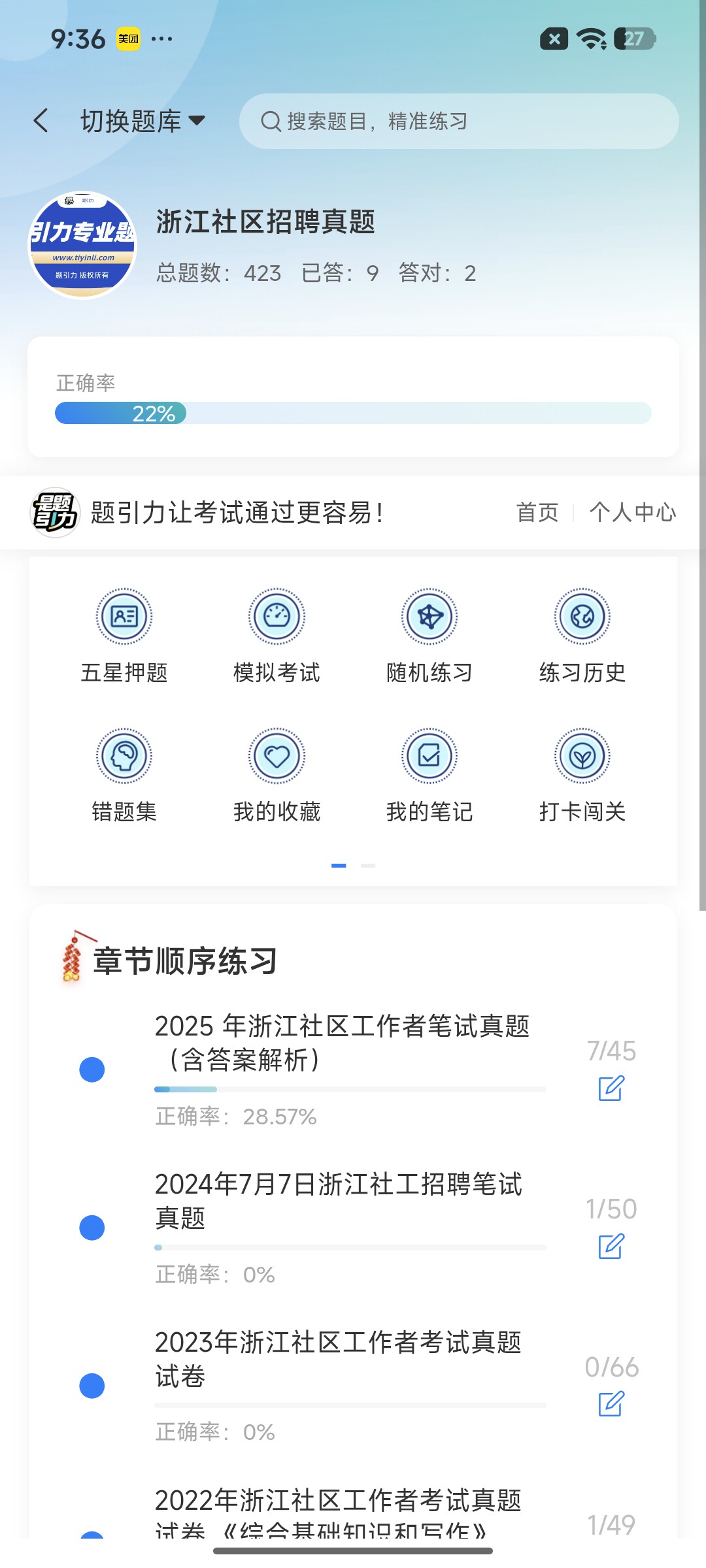Open 错题集
The image size is (706, 1568).
click(x=124, y=776)
